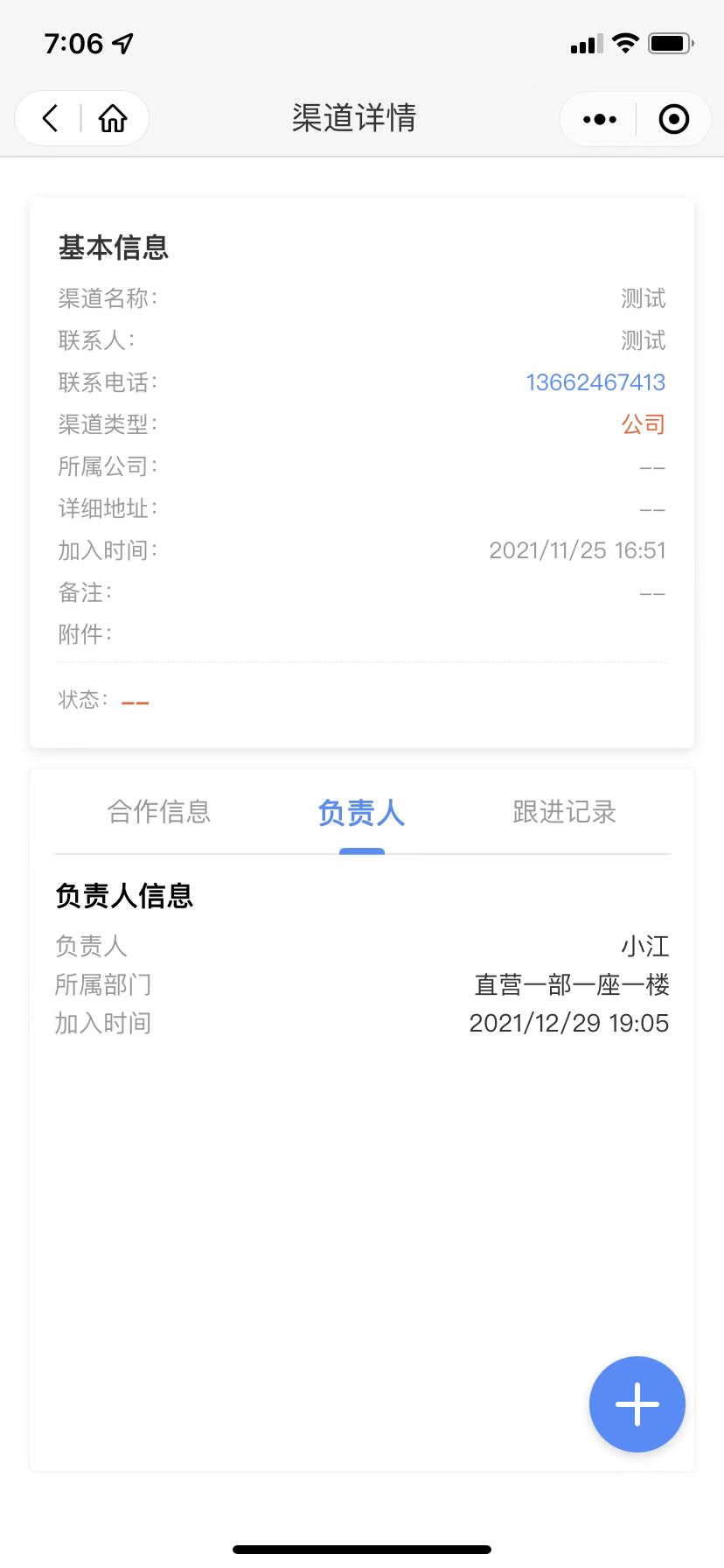Viewport: 724px width, 1568px height.
Task: Go back using the back arrow
Action: pyautogui.click(x=50, y=118)
